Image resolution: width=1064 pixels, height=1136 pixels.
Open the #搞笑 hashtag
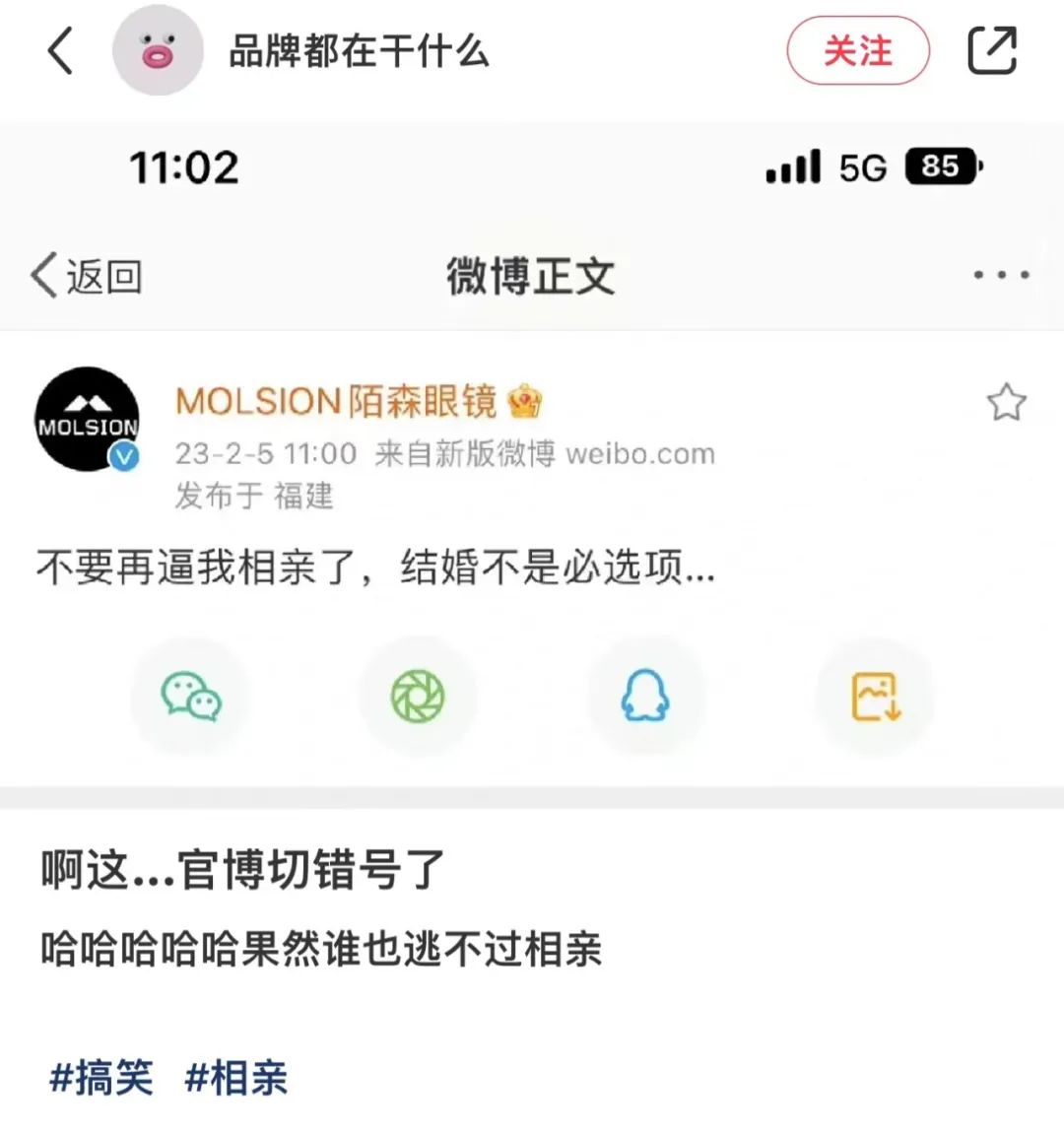[x=101, y=1078]
